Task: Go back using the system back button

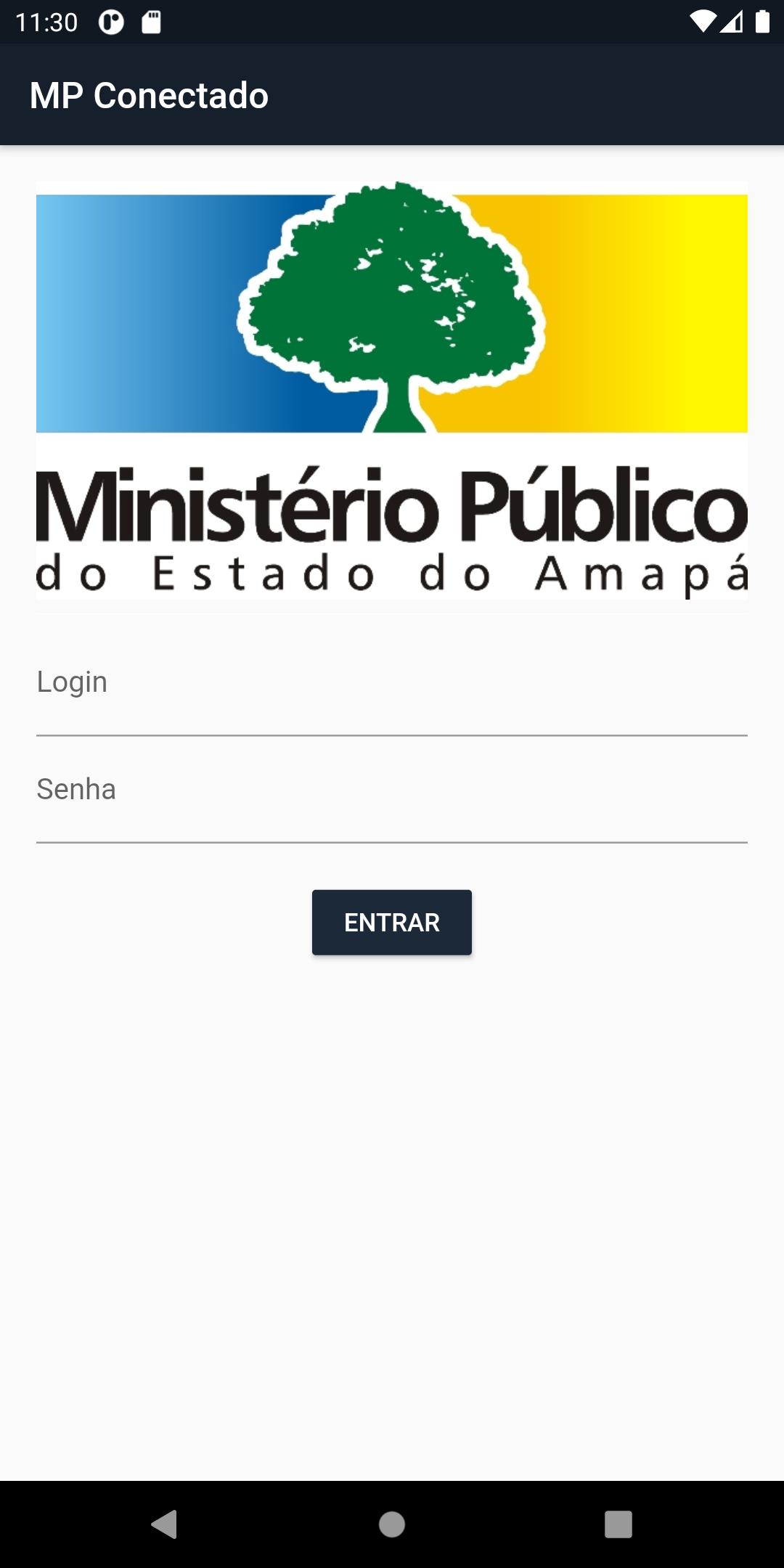Action: coord(165,1524)
